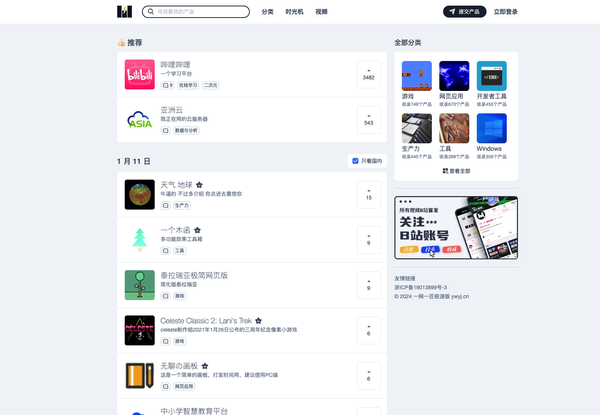
Task: Tap the 提交产品 button
Action: [x=464, y=12]
